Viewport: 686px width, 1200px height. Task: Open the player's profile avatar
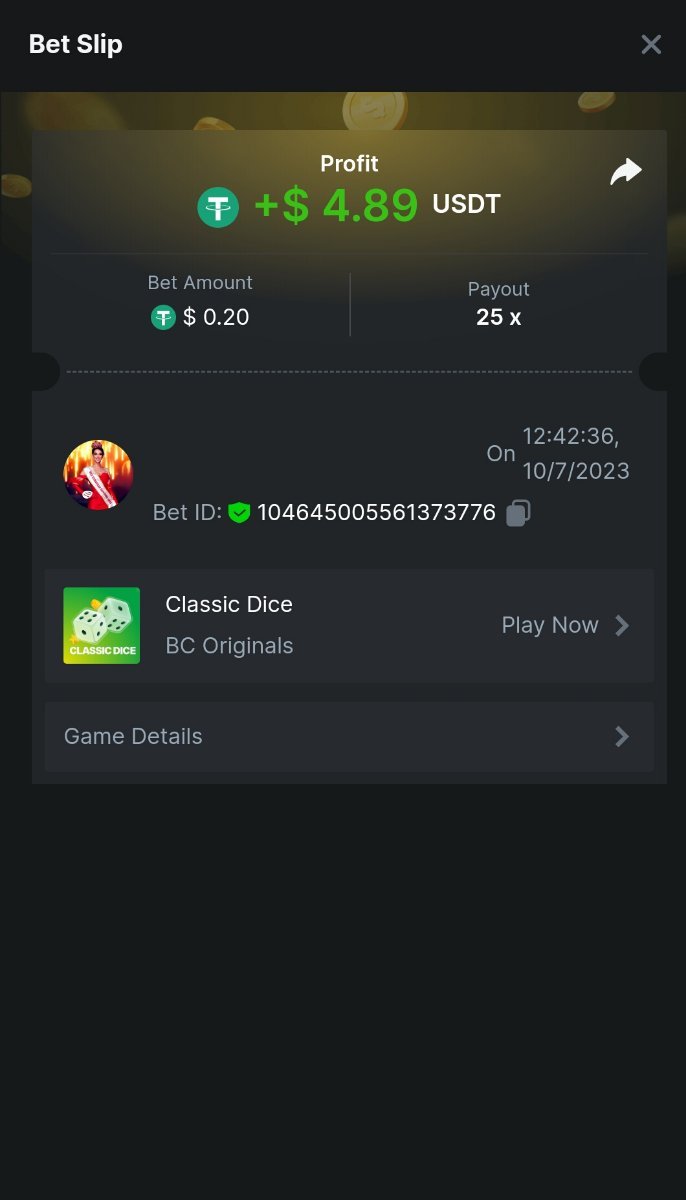98,475
